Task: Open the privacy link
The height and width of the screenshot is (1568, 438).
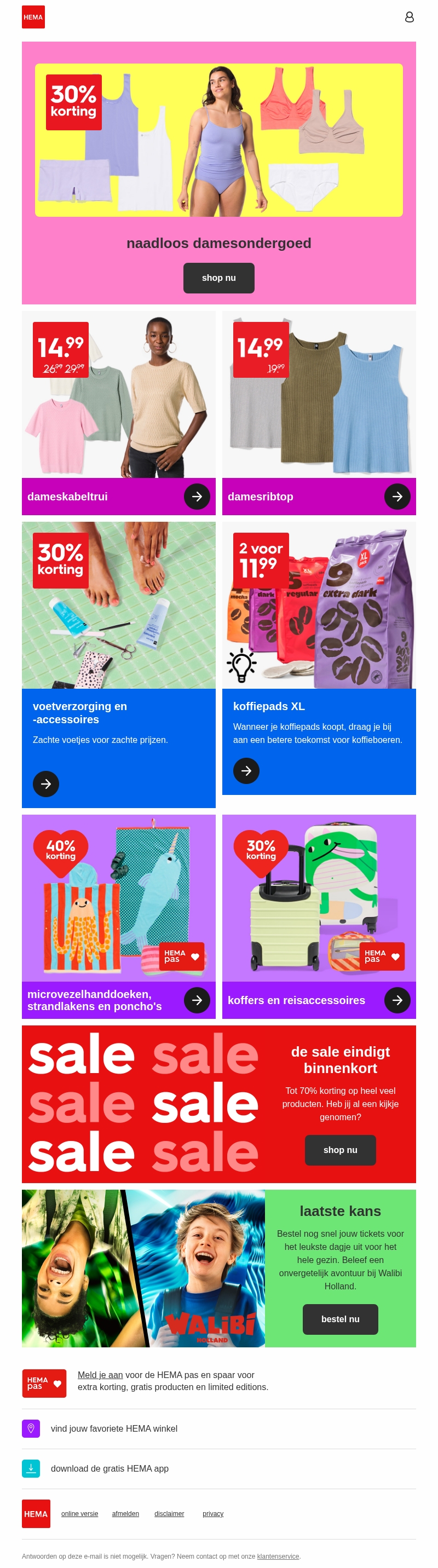Action: [213, 1513]
